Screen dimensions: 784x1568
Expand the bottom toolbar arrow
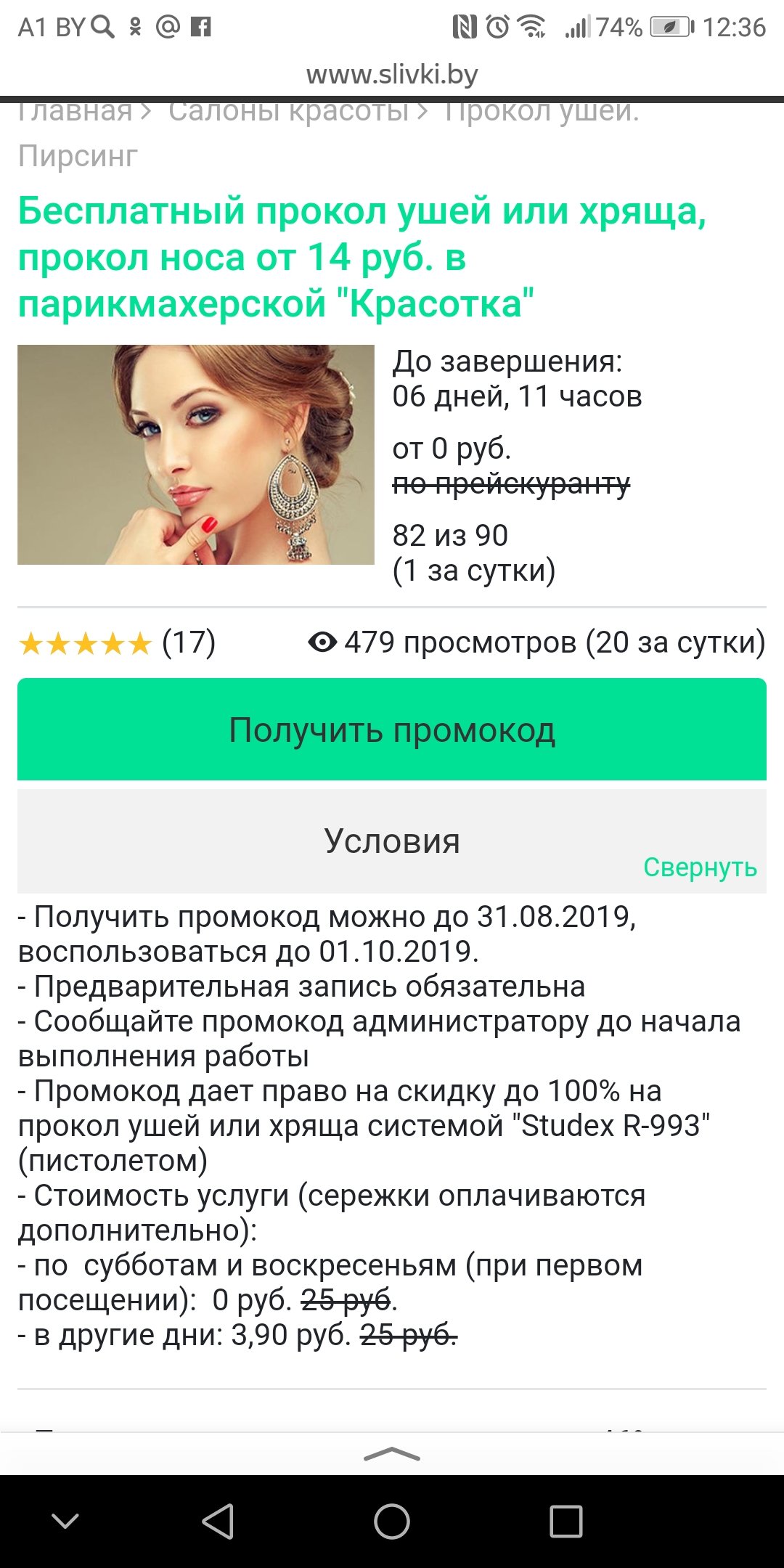point(392,1453)
